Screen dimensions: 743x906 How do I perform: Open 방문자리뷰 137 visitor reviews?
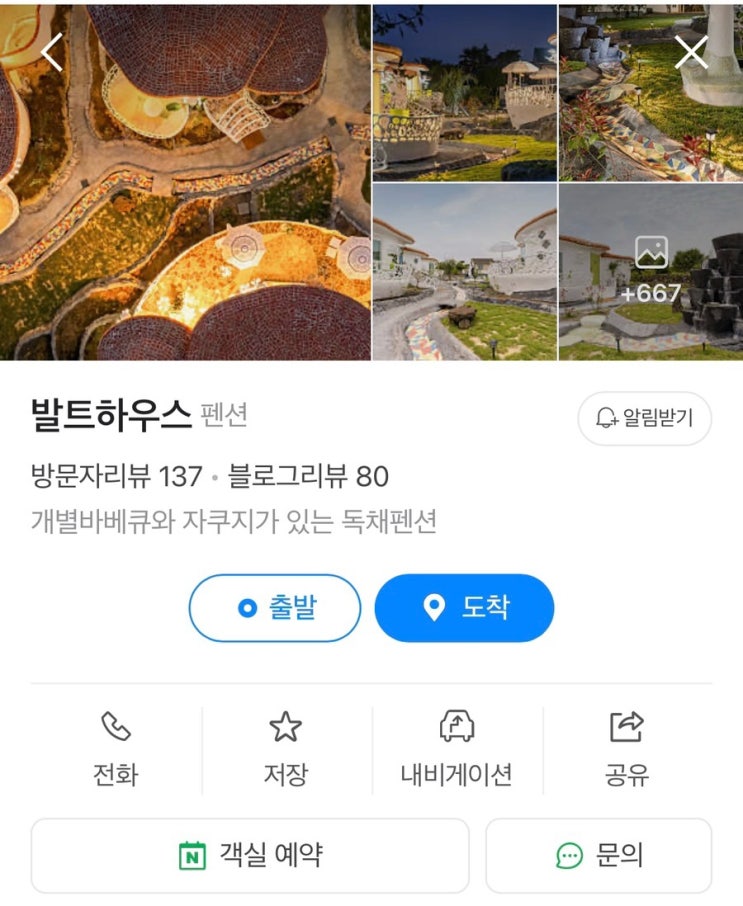[x=117, y=477]
